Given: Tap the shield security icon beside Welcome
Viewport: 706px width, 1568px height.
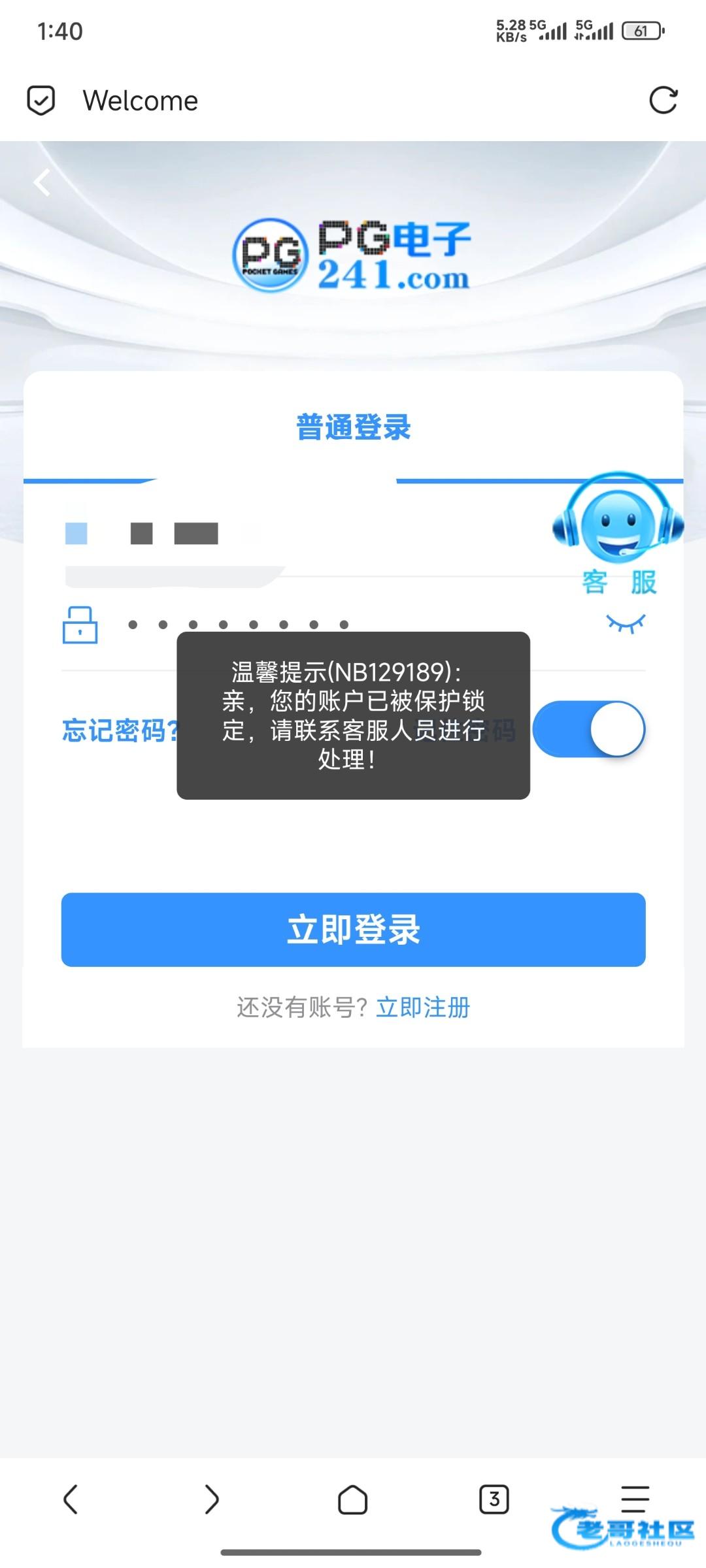Looking at the screenshot, I should (41, 101).
